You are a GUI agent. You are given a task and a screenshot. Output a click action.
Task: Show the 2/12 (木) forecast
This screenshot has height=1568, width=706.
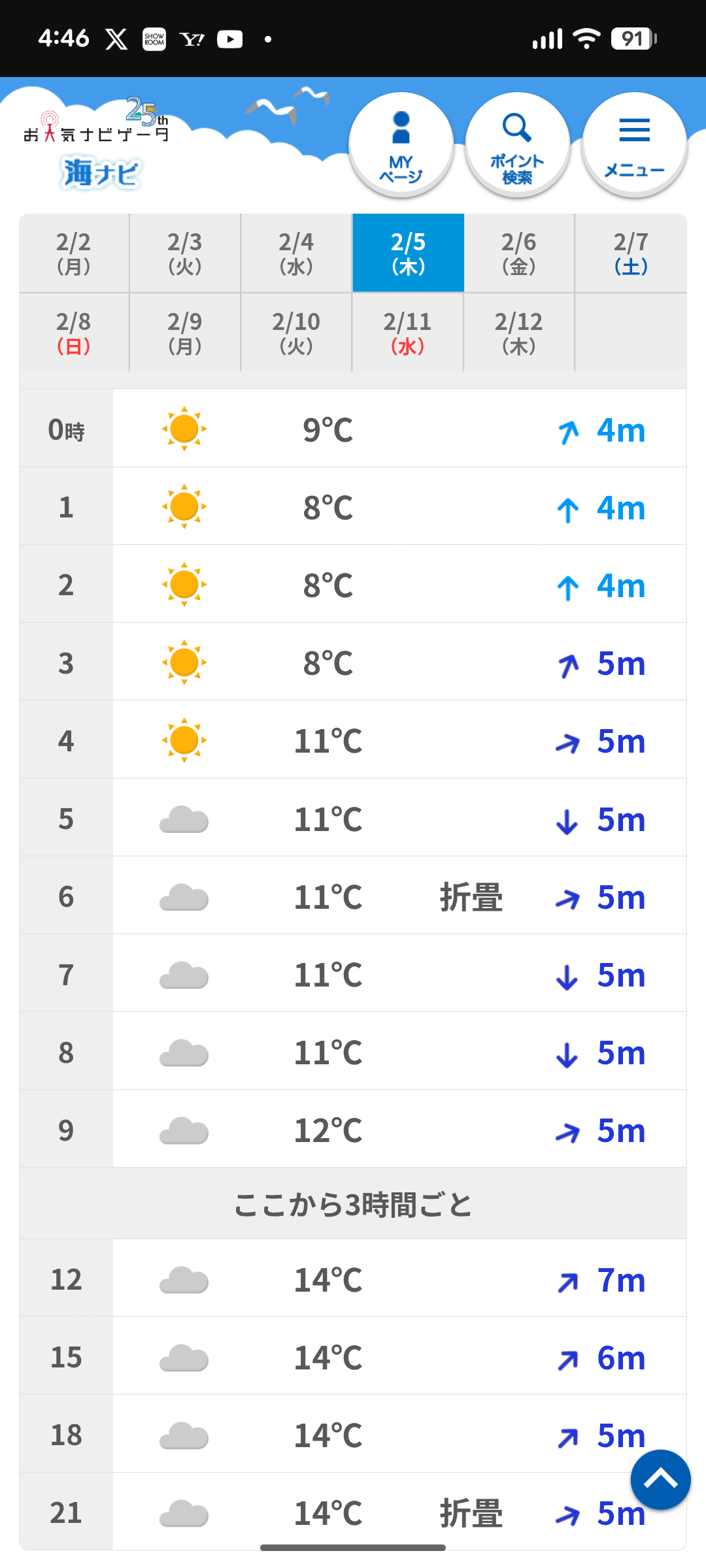[x=519, y=333]
